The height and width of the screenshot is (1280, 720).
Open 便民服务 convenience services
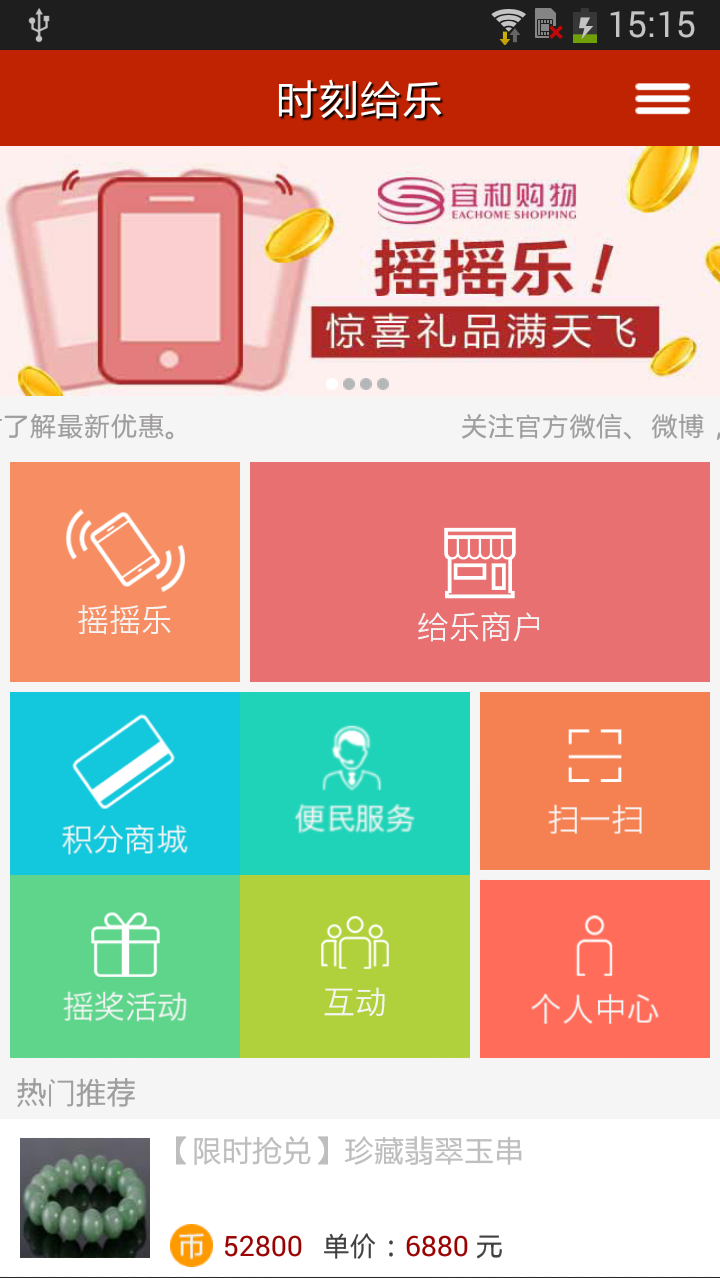(x=355, y=784)
